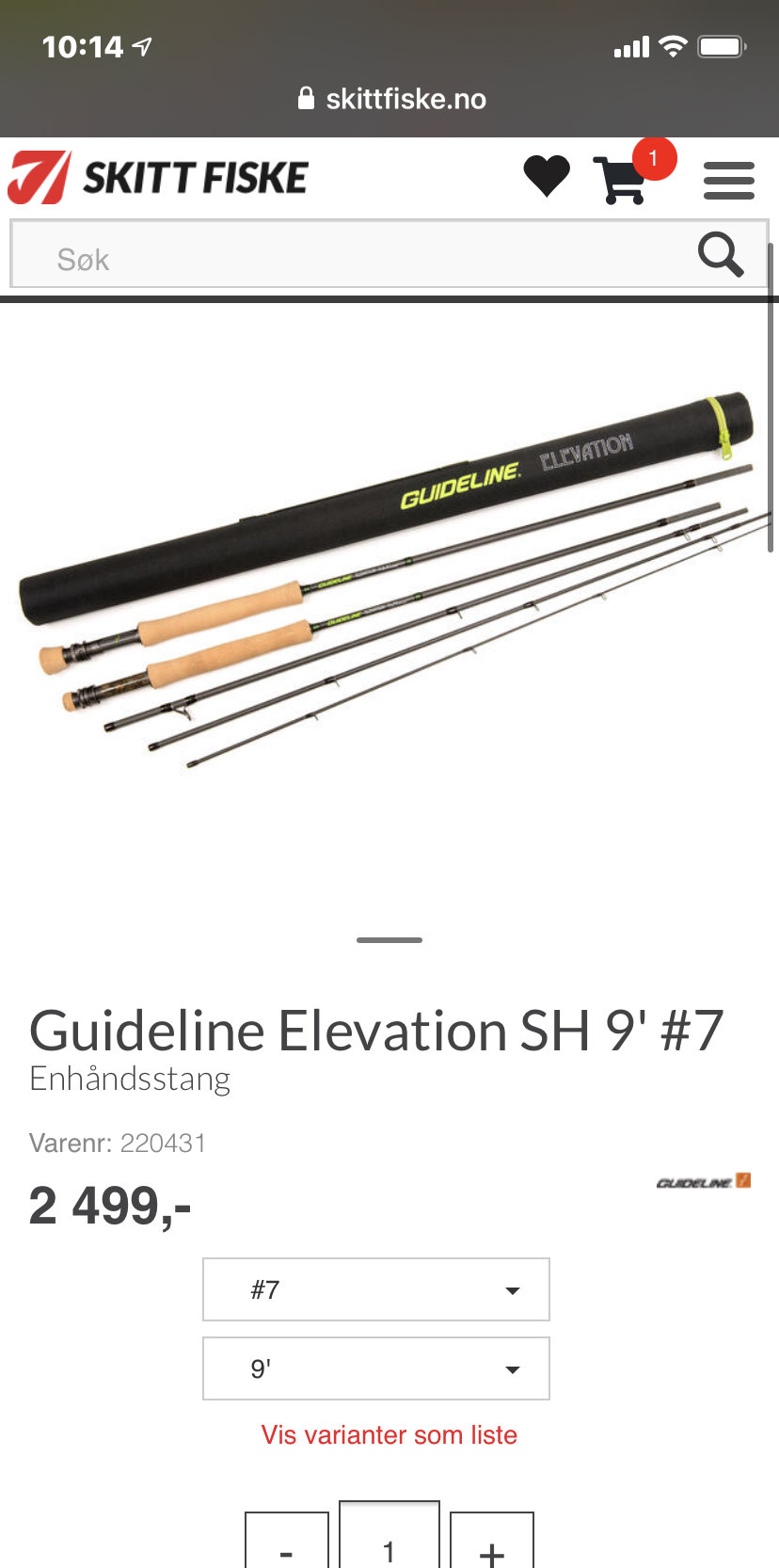Open the Guideline brand logo link
779x1568 pixels.
(704, 1181)
